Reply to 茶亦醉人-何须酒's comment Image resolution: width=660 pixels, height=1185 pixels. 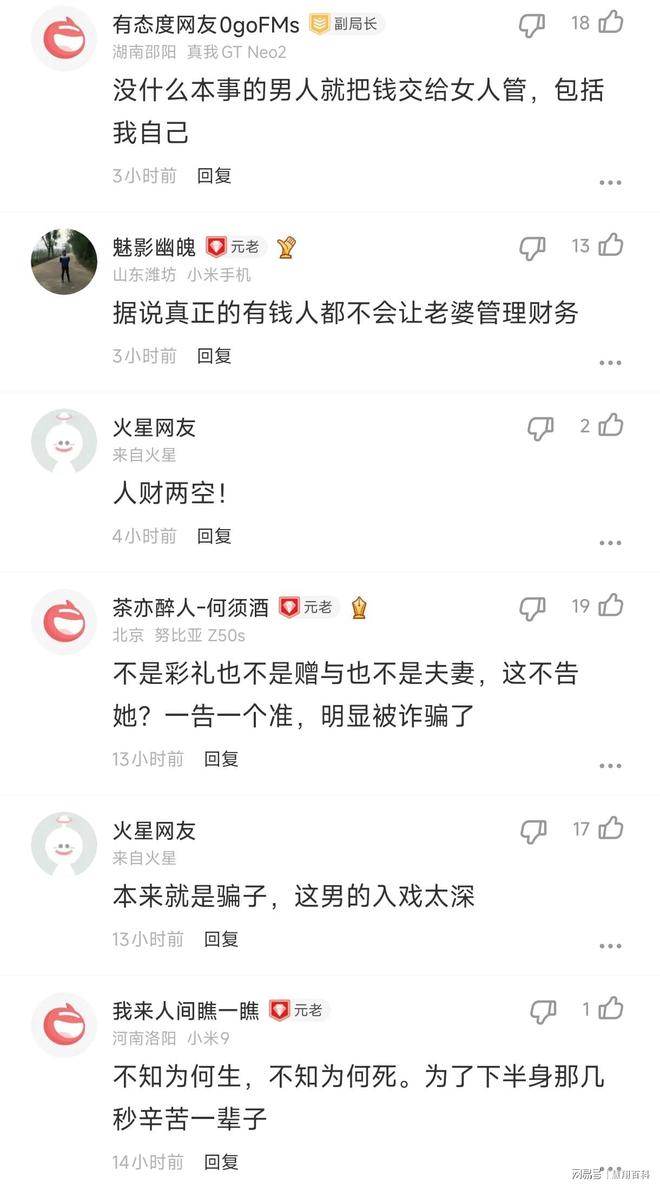click(x=221, y=758)
